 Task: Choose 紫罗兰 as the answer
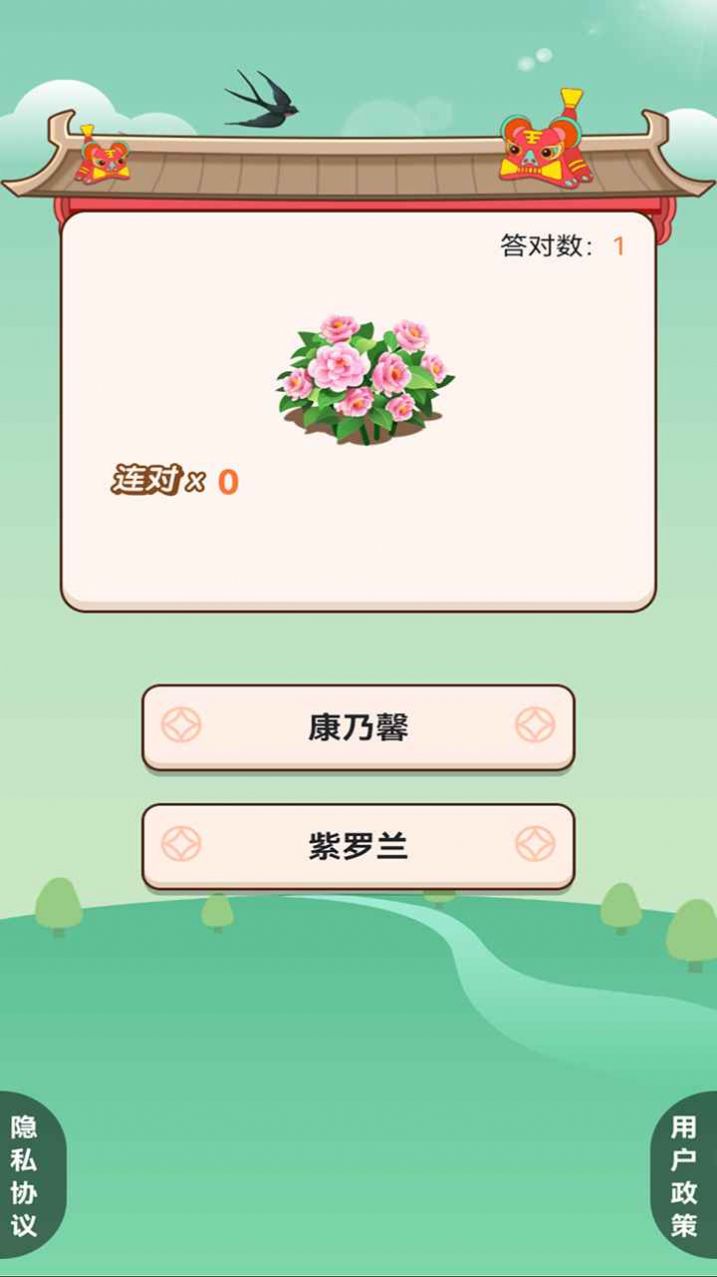[x=358, y=846]
